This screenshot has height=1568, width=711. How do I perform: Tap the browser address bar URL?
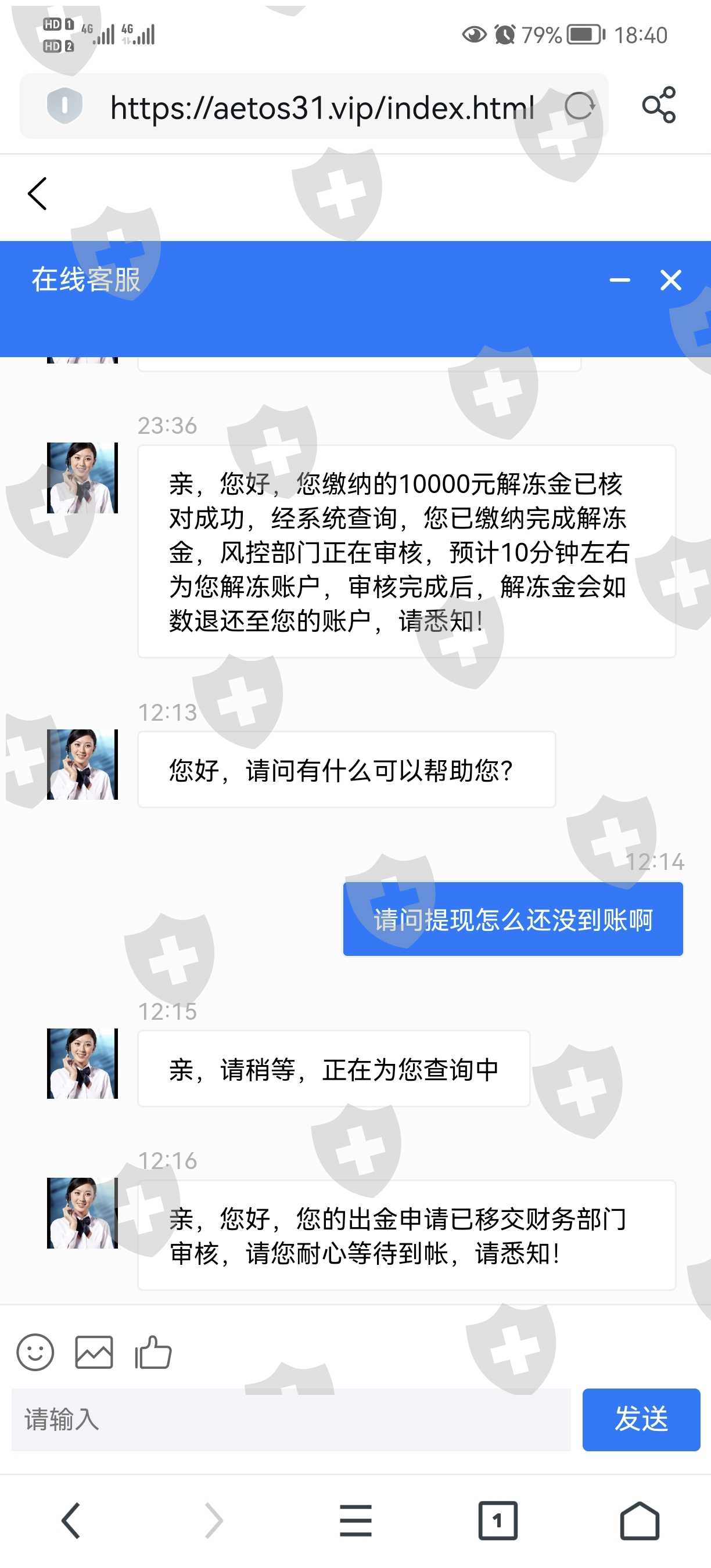pos(322,108)
